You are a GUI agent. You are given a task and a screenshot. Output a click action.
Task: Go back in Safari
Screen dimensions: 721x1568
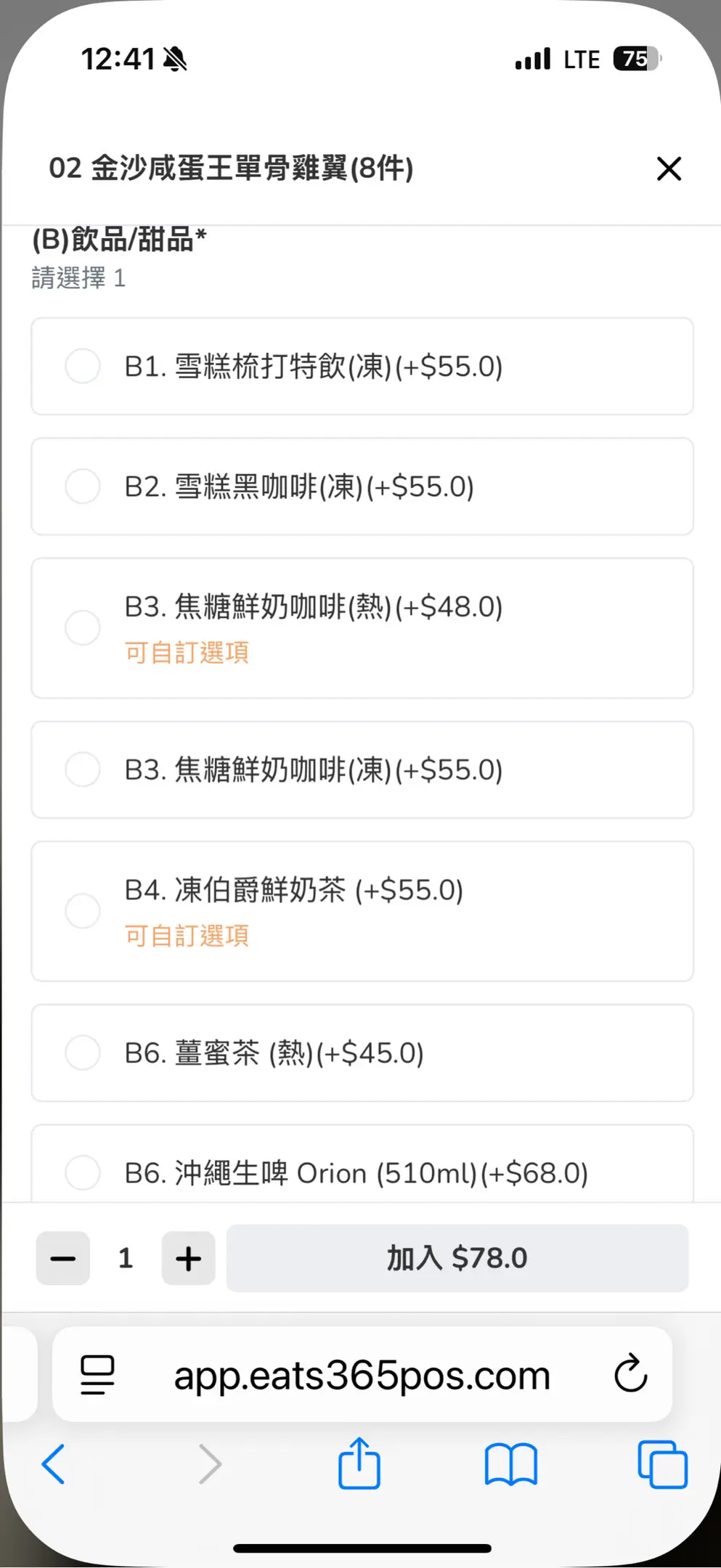pos(54,1464)
